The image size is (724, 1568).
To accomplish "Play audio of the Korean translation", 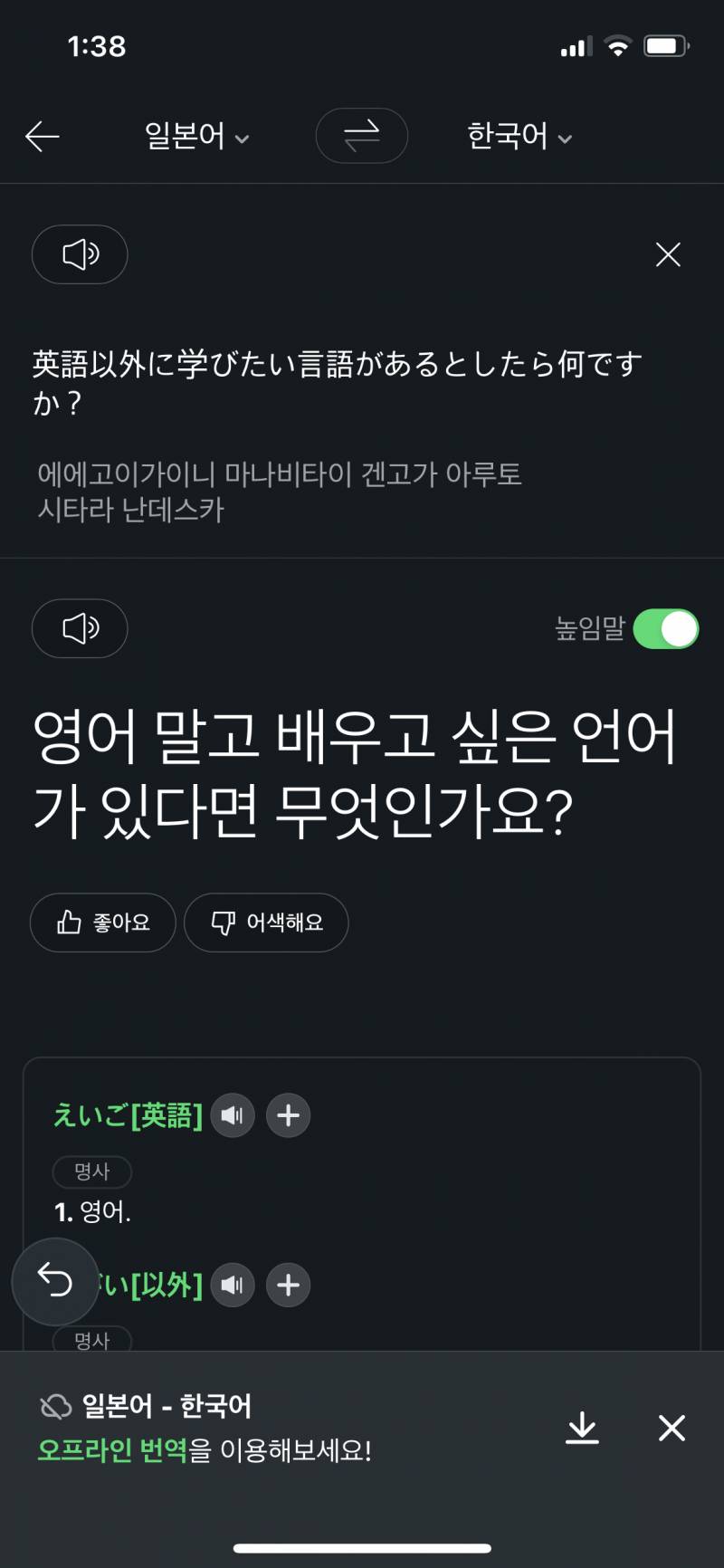I will (80, 628).
